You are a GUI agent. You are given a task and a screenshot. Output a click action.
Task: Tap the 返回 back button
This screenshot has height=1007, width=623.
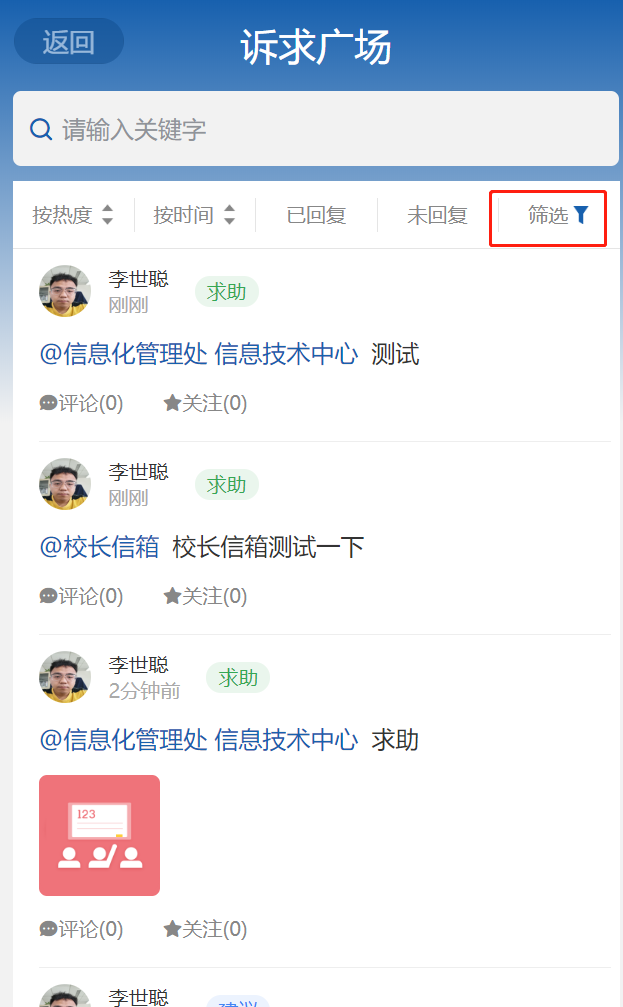(x=69, y=42)
